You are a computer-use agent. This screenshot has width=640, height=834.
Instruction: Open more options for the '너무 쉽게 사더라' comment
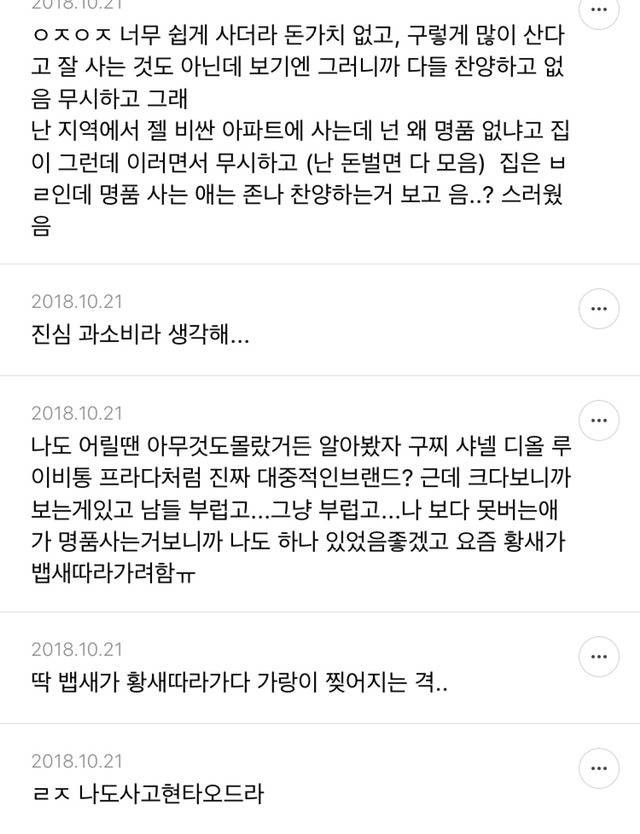tap(599, 12)
